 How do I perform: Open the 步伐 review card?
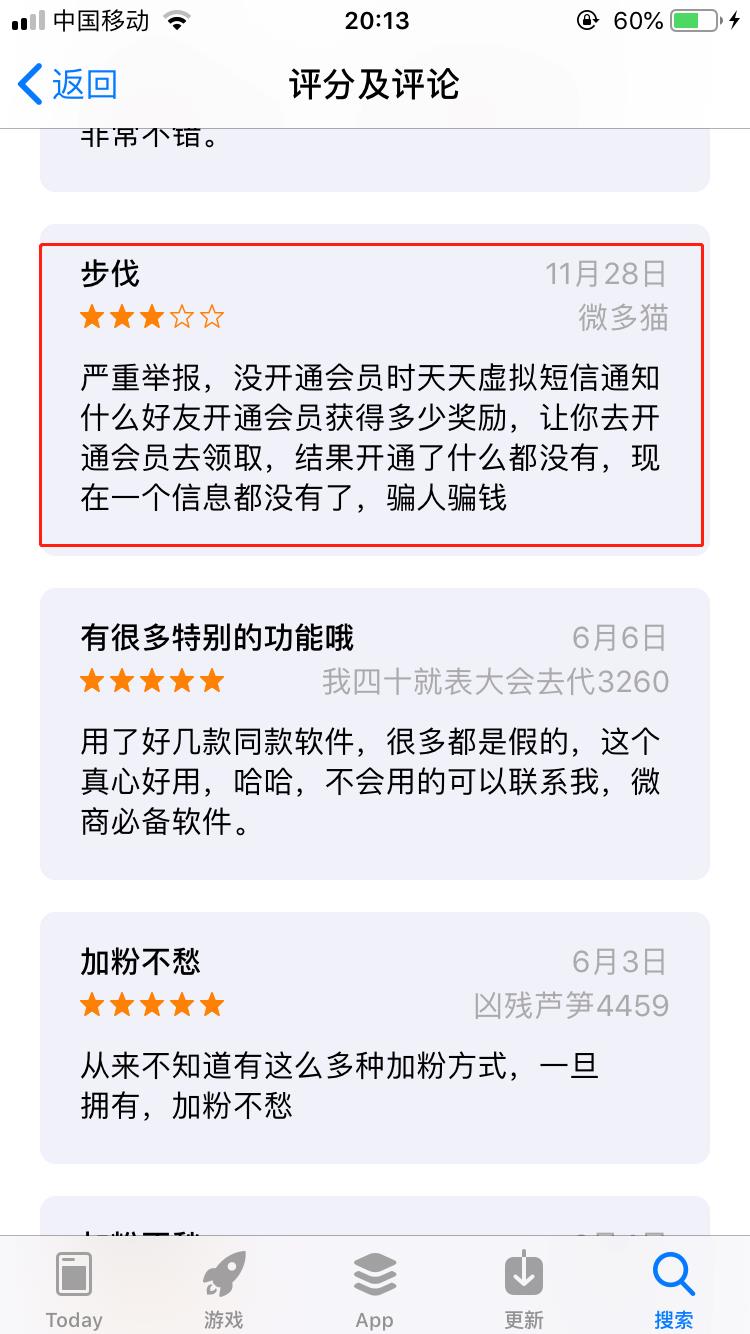(x=374, y=396)
